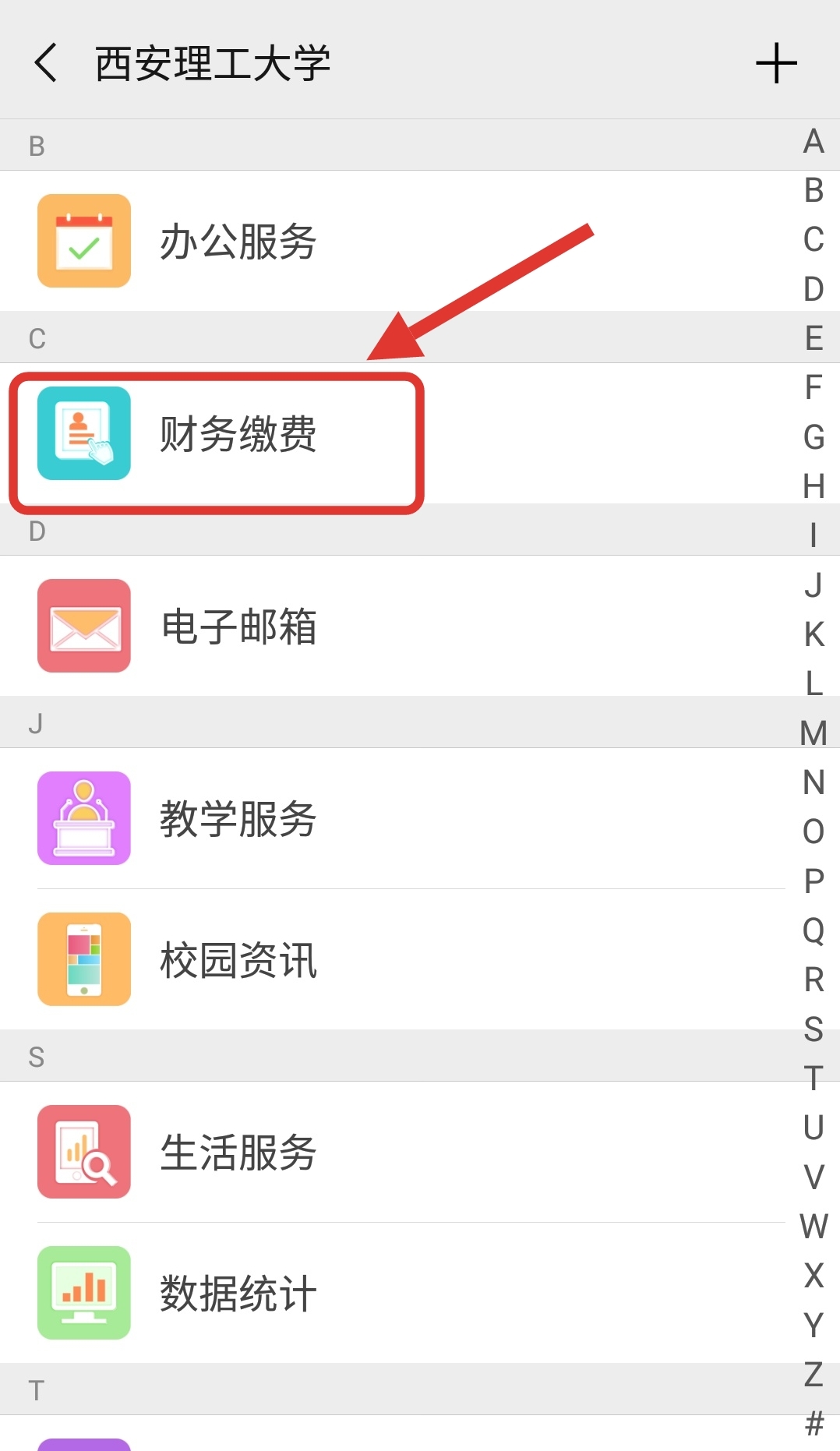The height and width of the screenshot is (1451, 840).
Task: Jump to letter D in index
Action: pyautogui.click(x=814, y=288)
